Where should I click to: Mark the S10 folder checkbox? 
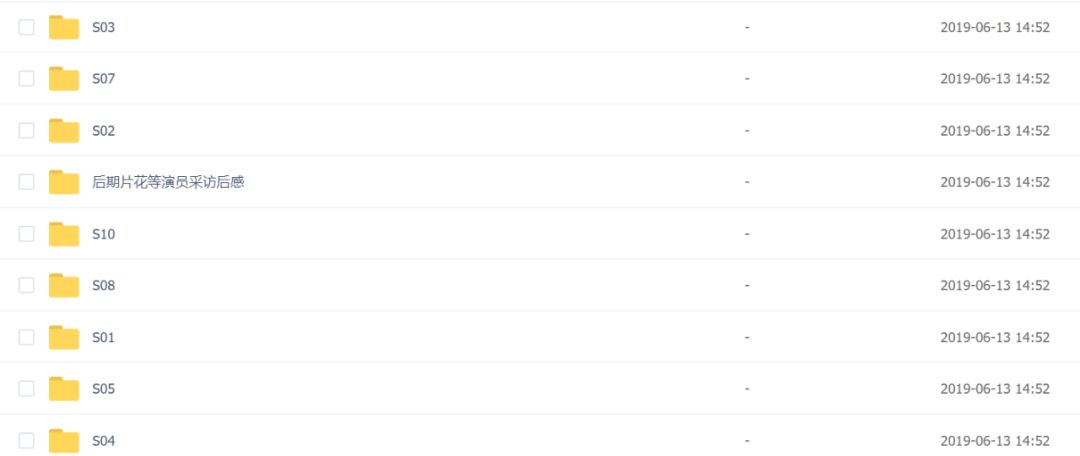coord(27,234)
